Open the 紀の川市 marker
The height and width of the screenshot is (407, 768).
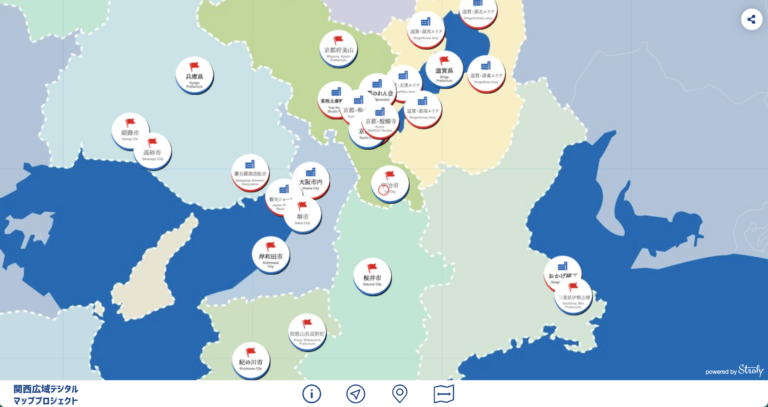point(251,360)
